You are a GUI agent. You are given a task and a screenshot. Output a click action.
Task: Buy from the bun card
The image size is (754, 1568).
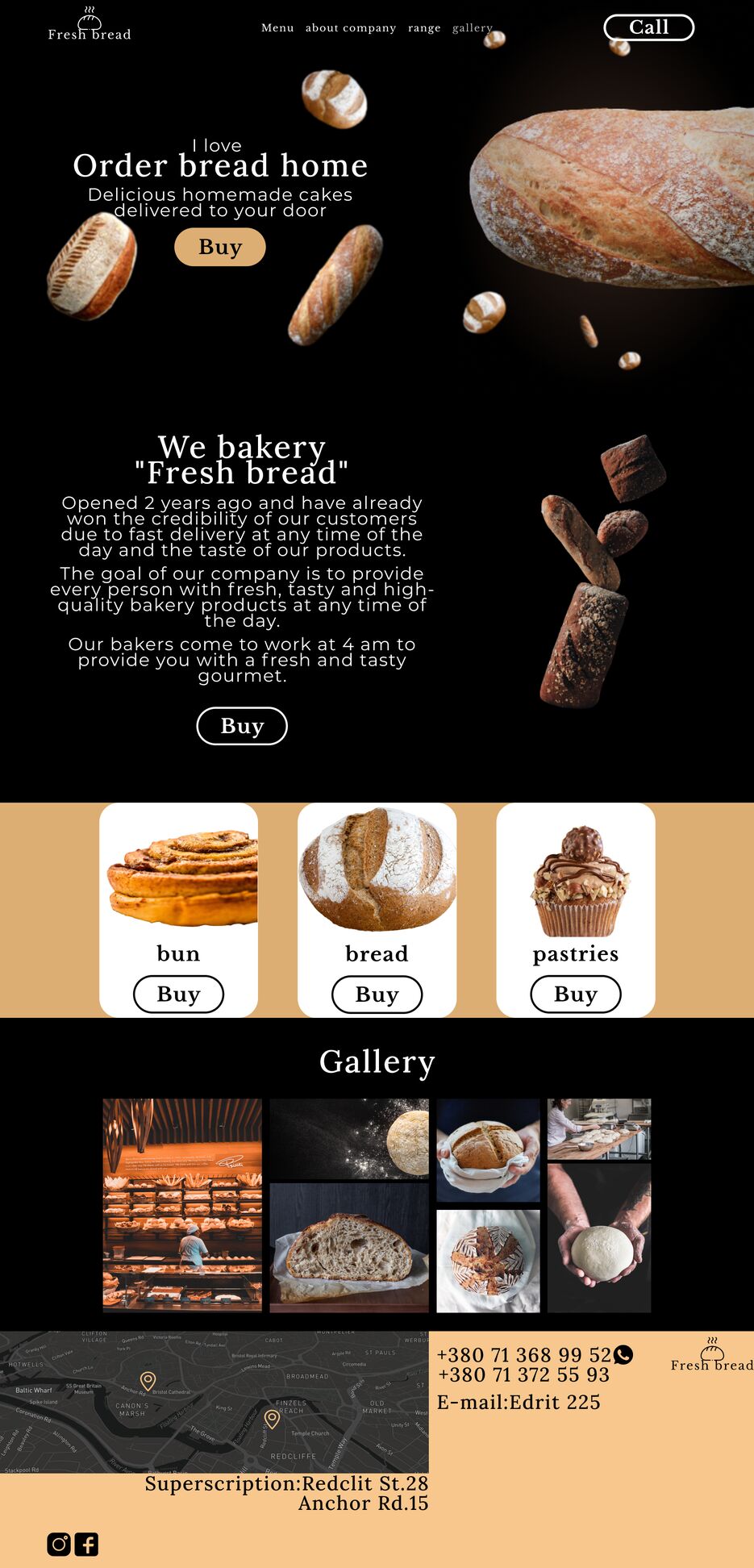point(178,995)
